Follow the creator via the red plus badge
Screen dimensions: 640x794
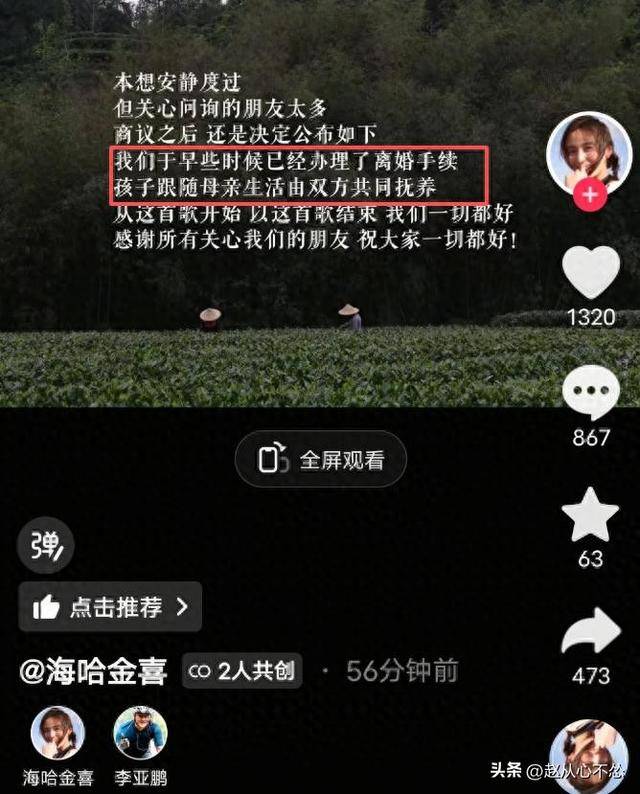[590, 194]
